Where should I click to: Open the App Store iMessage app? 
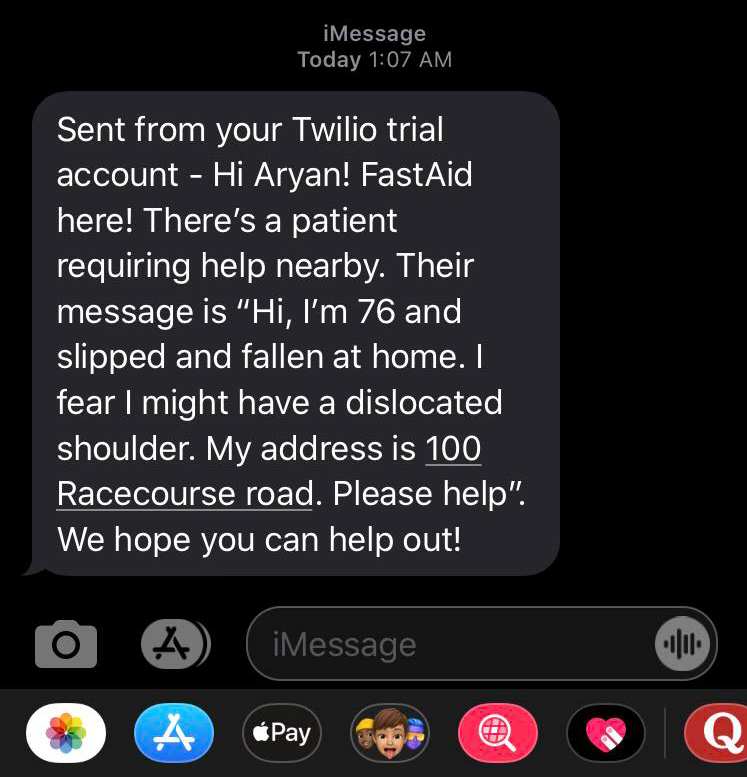point(173,732)
